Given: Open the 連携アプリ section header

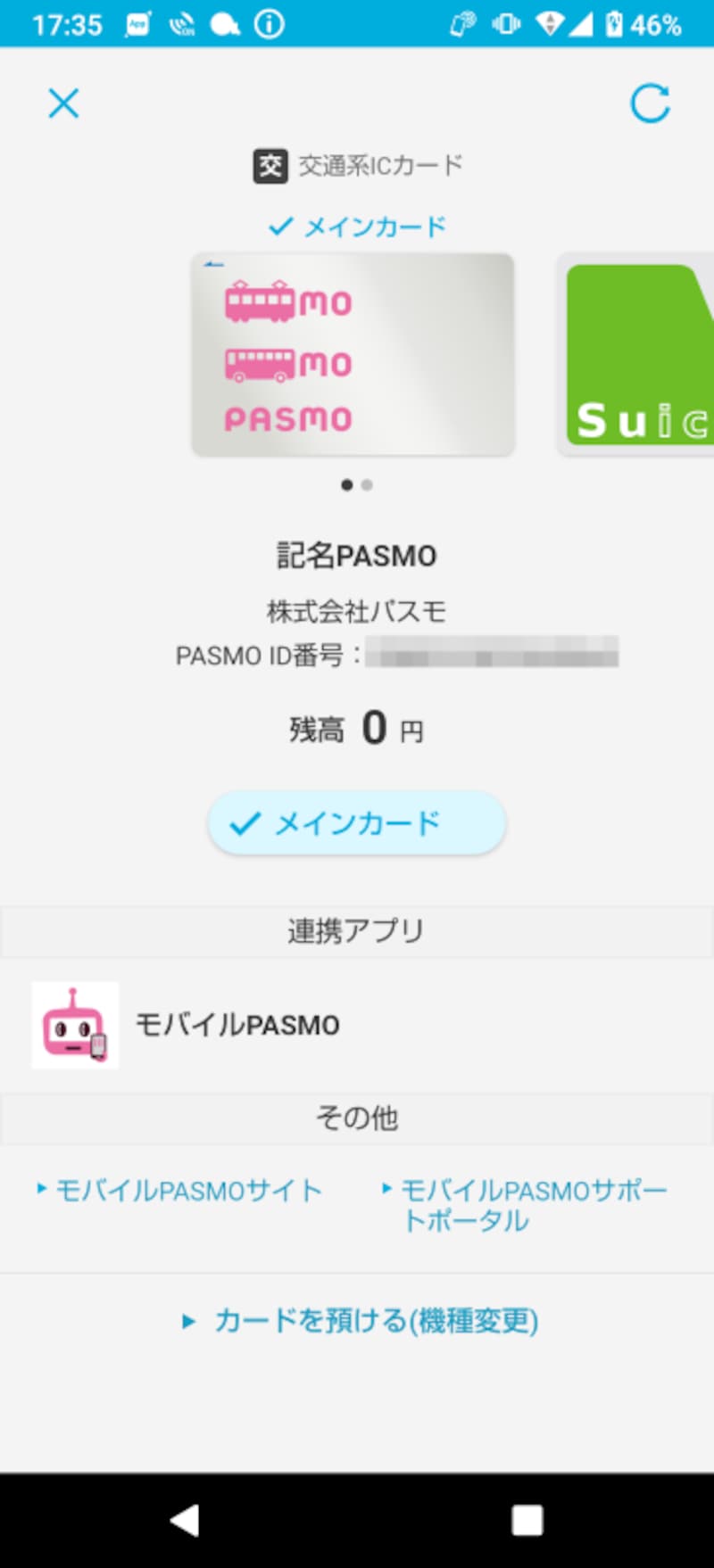Looking at the screenshot, I should [x=356, y=930].
